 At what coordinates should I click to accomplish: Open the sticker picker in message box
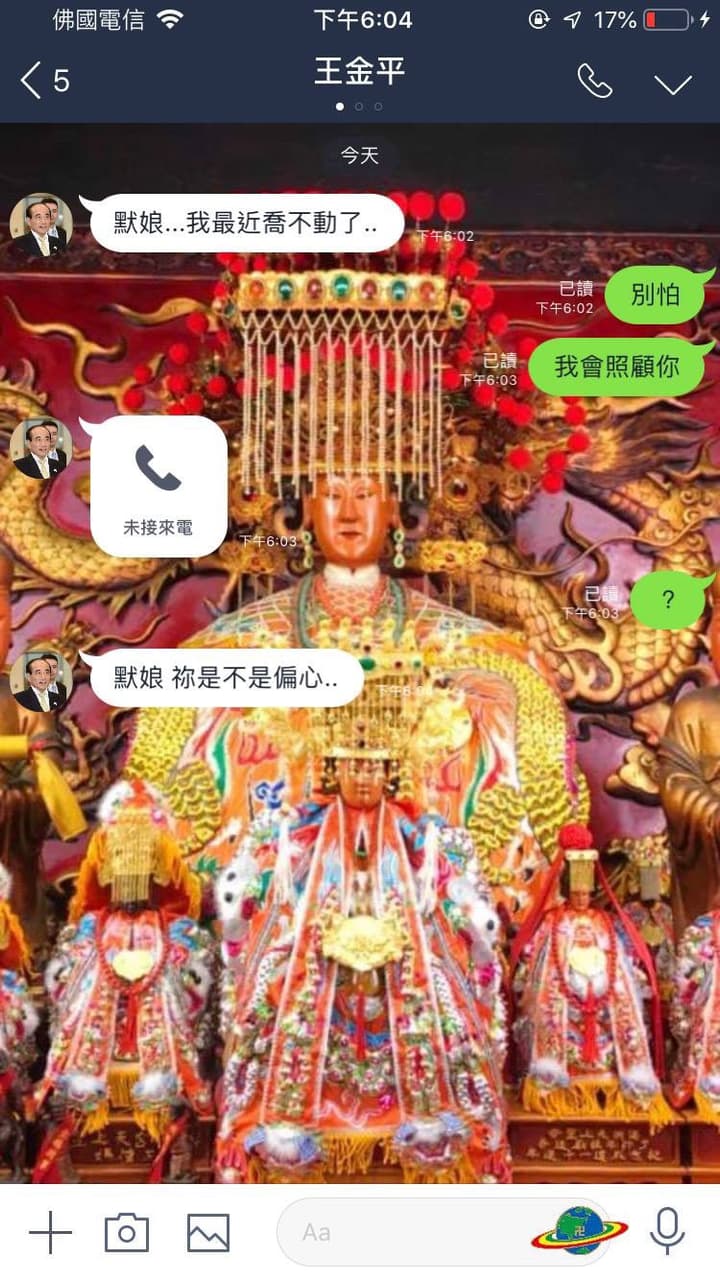coord(578,1231)
